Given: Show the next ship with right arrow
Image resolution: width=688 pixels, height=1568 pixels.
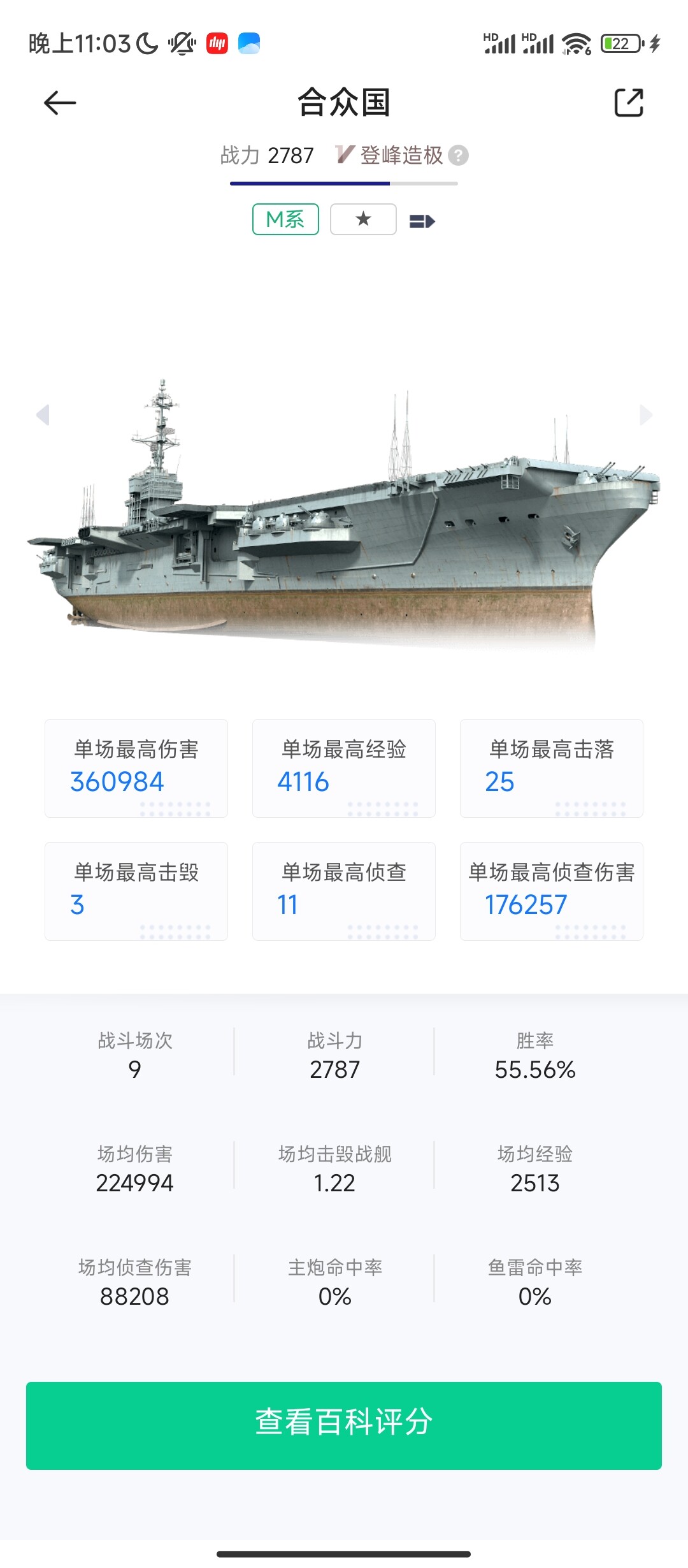Looking at the screenshot, I should point(645,415).
